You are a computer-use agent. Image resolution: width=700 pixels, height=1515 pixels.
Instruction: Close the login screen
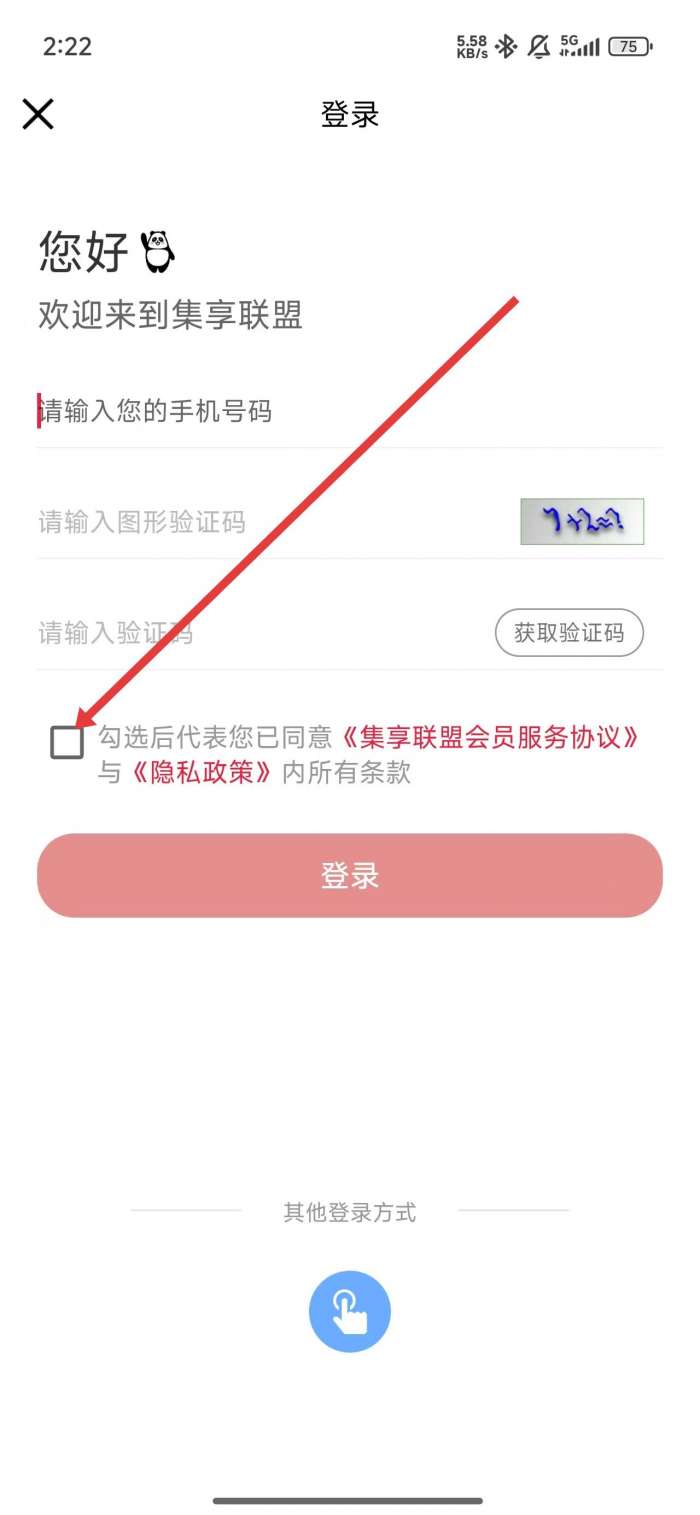[x=38, y=114]
